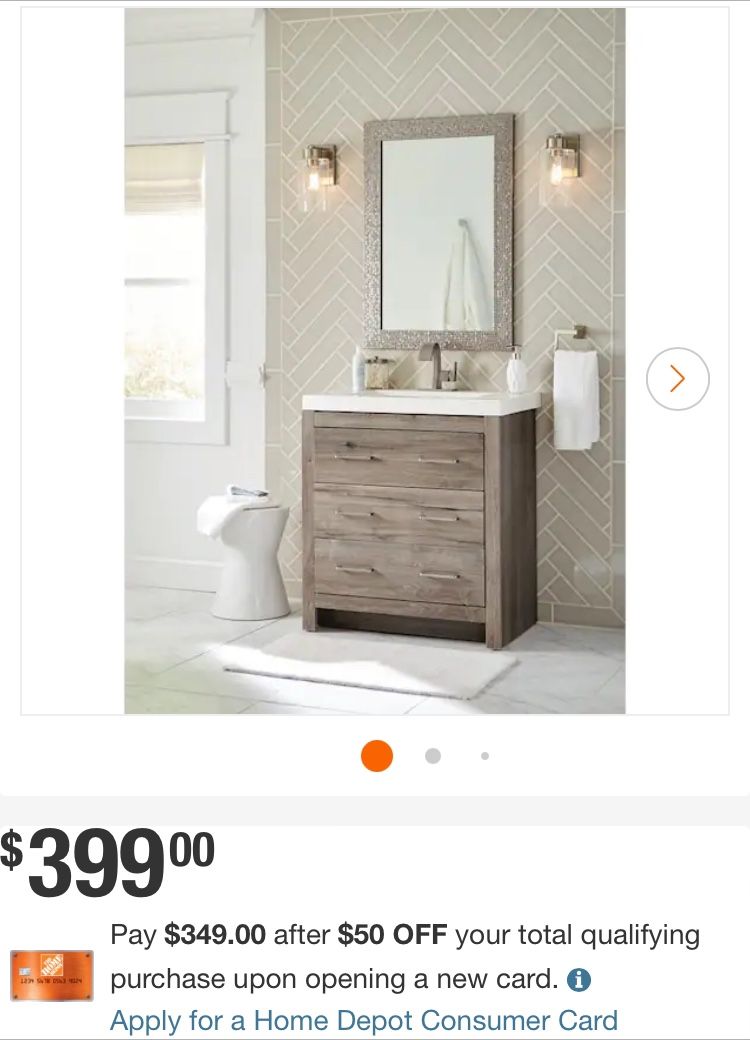This screenshot has width=750, height=1040.
Task: Apply for a Home Depot Consumer Card
Action: pos(363,1021)
